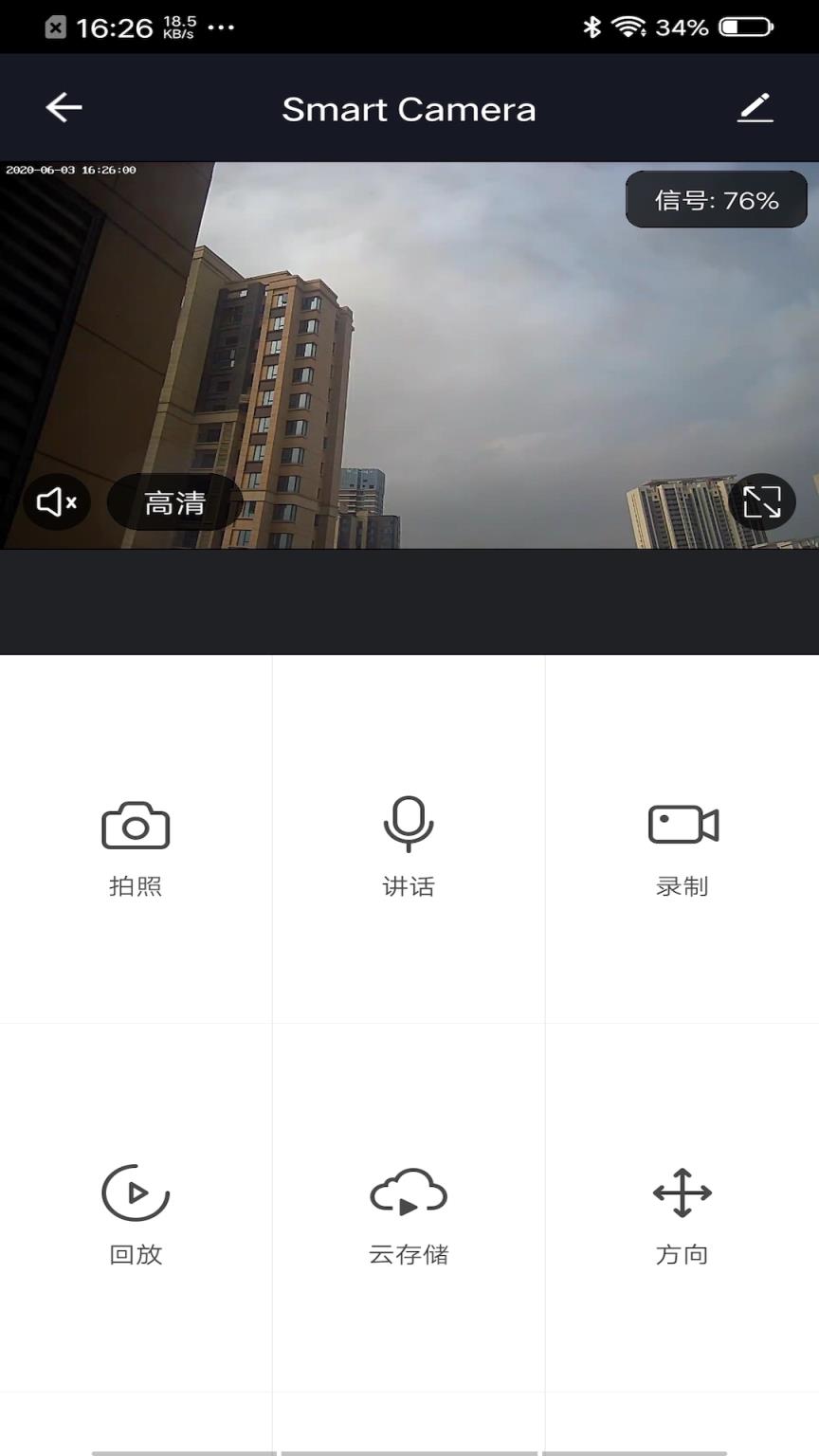Start two-way talk via the 讲话 microphone icon
819x1456 pixels.
[409, 825]
